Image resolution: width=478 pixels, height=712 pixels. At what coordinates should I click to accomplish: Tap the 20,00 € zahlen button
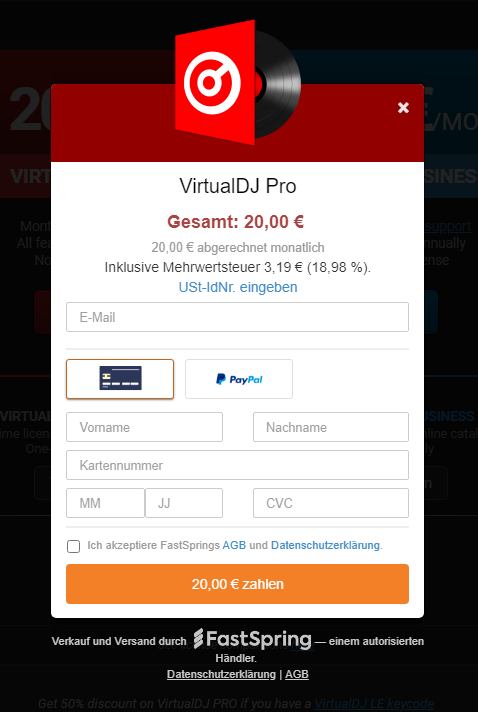coord(237,584)
